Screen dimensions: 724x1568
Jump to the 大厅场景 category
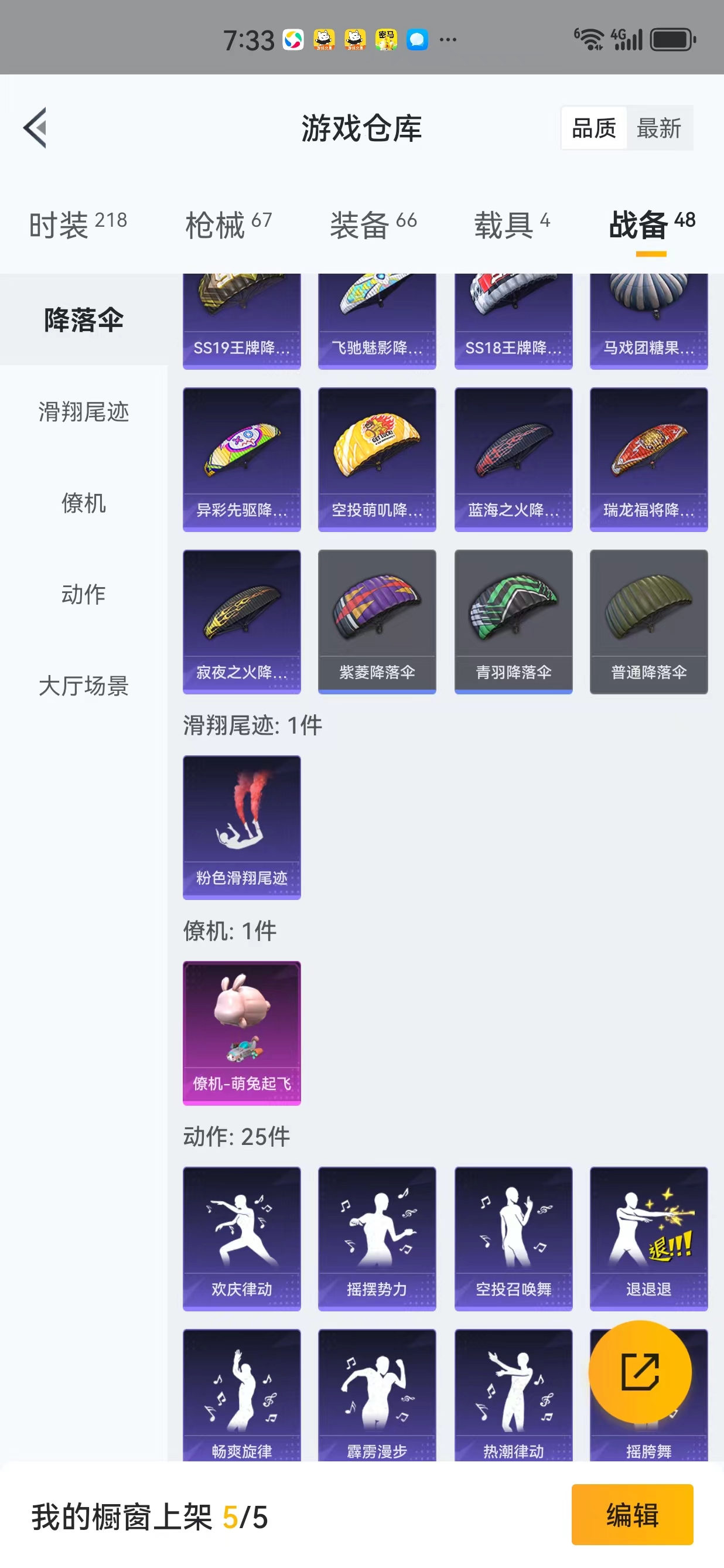tap(83, 686)
